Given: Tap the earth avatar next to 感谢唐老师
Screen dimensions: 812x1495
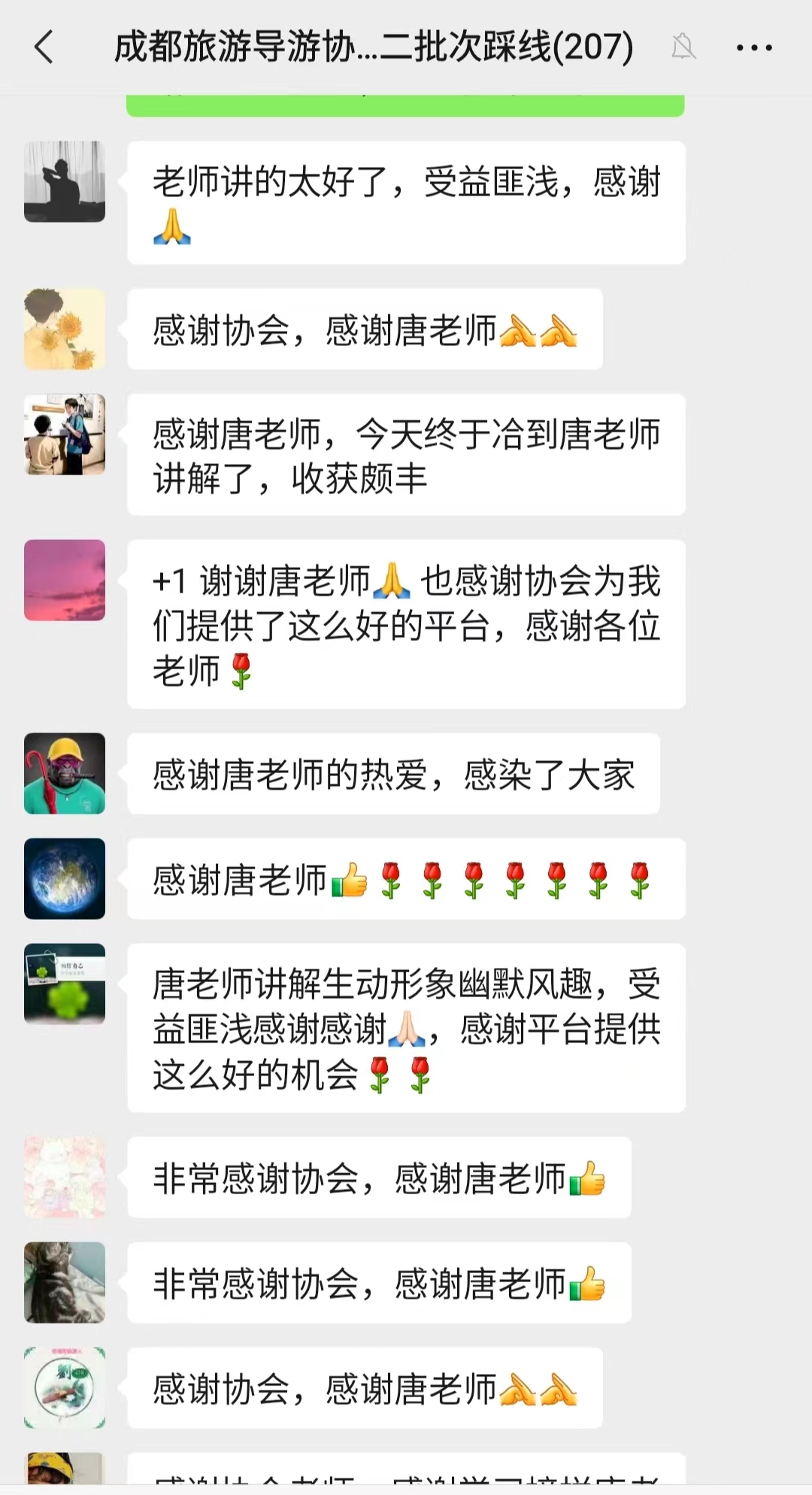Looking at the screenshot, I should coord(65,879).
